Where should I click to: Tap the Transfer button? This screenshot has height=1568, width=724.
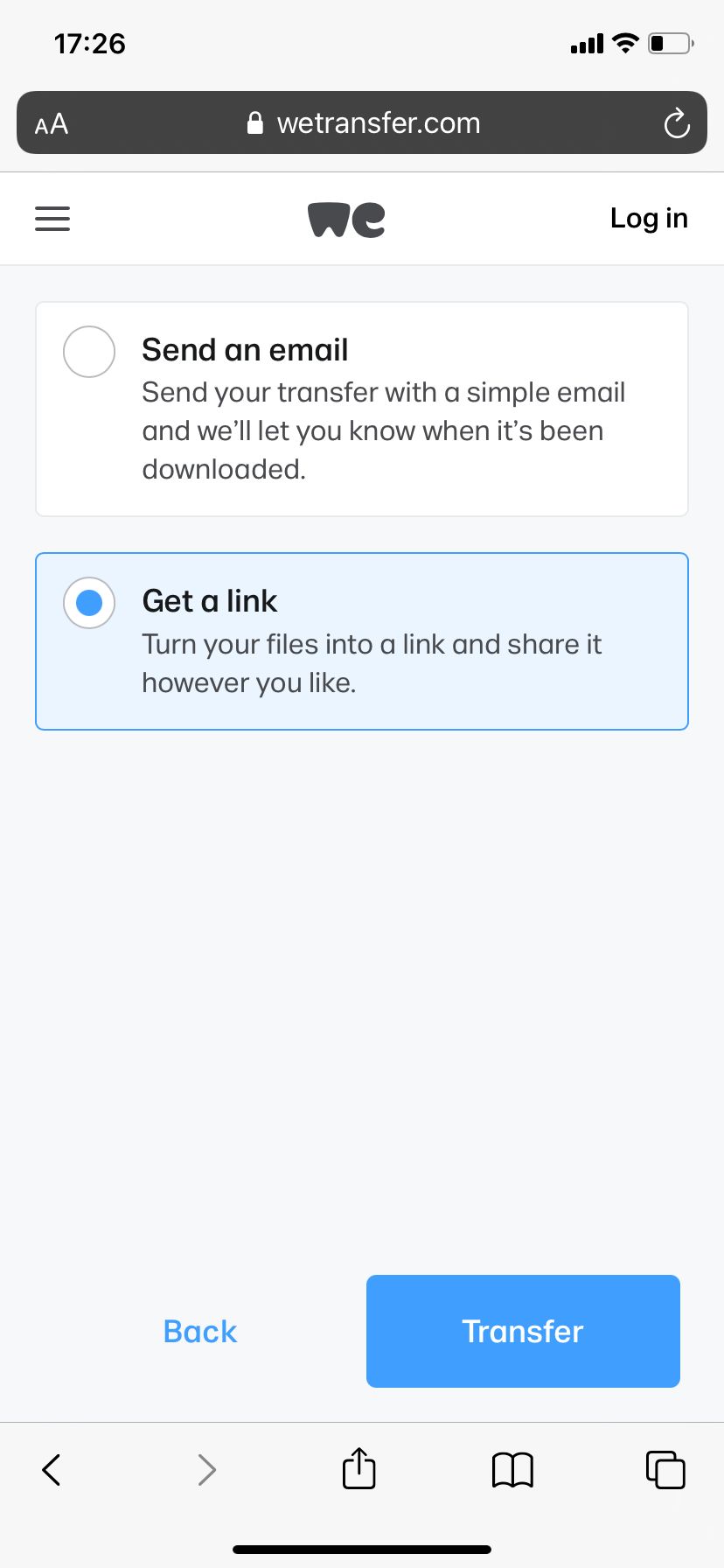pos(523,1331)
